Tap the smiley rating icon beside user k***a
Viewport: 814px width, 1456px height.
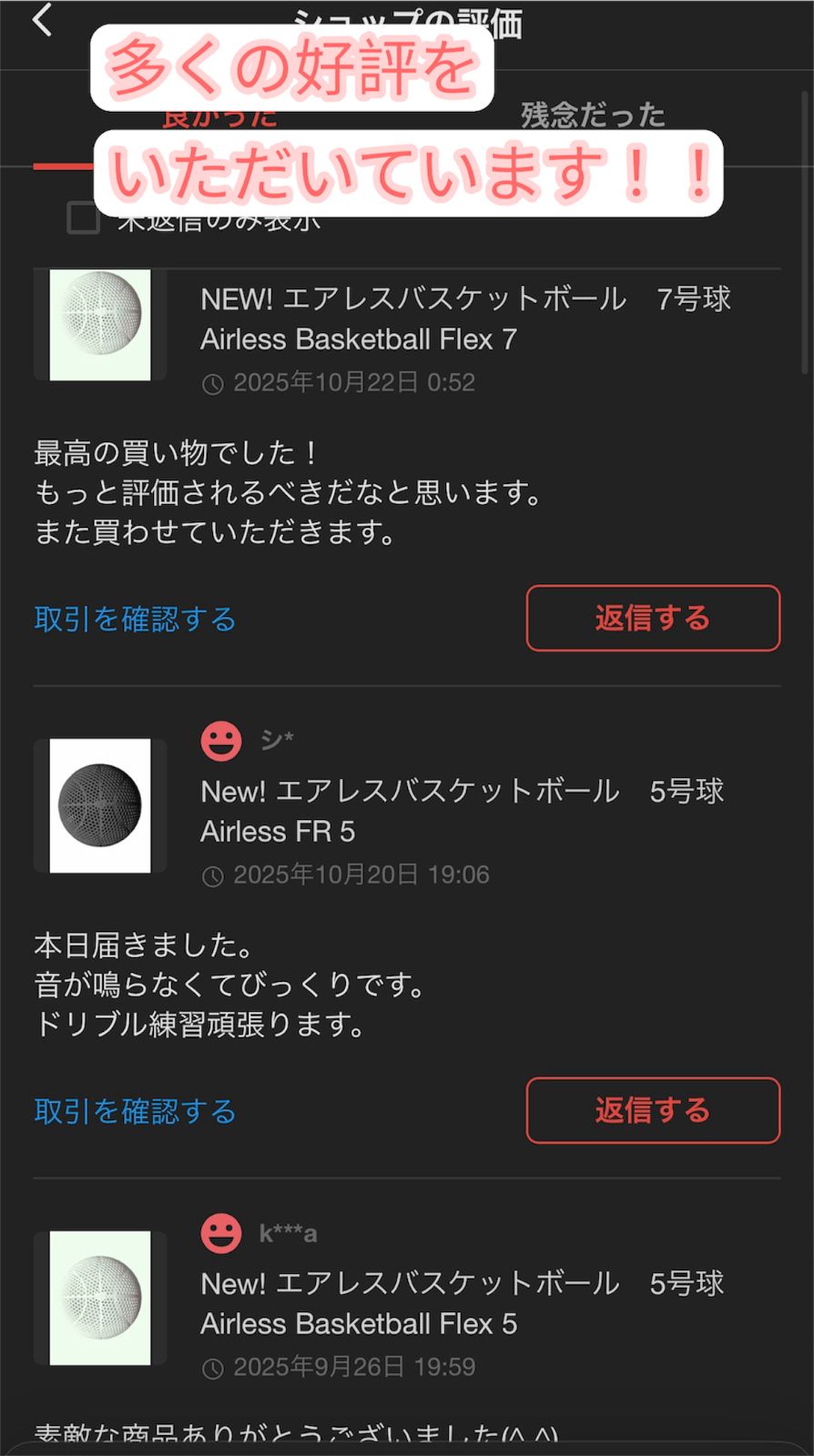tap(219, 1233)
